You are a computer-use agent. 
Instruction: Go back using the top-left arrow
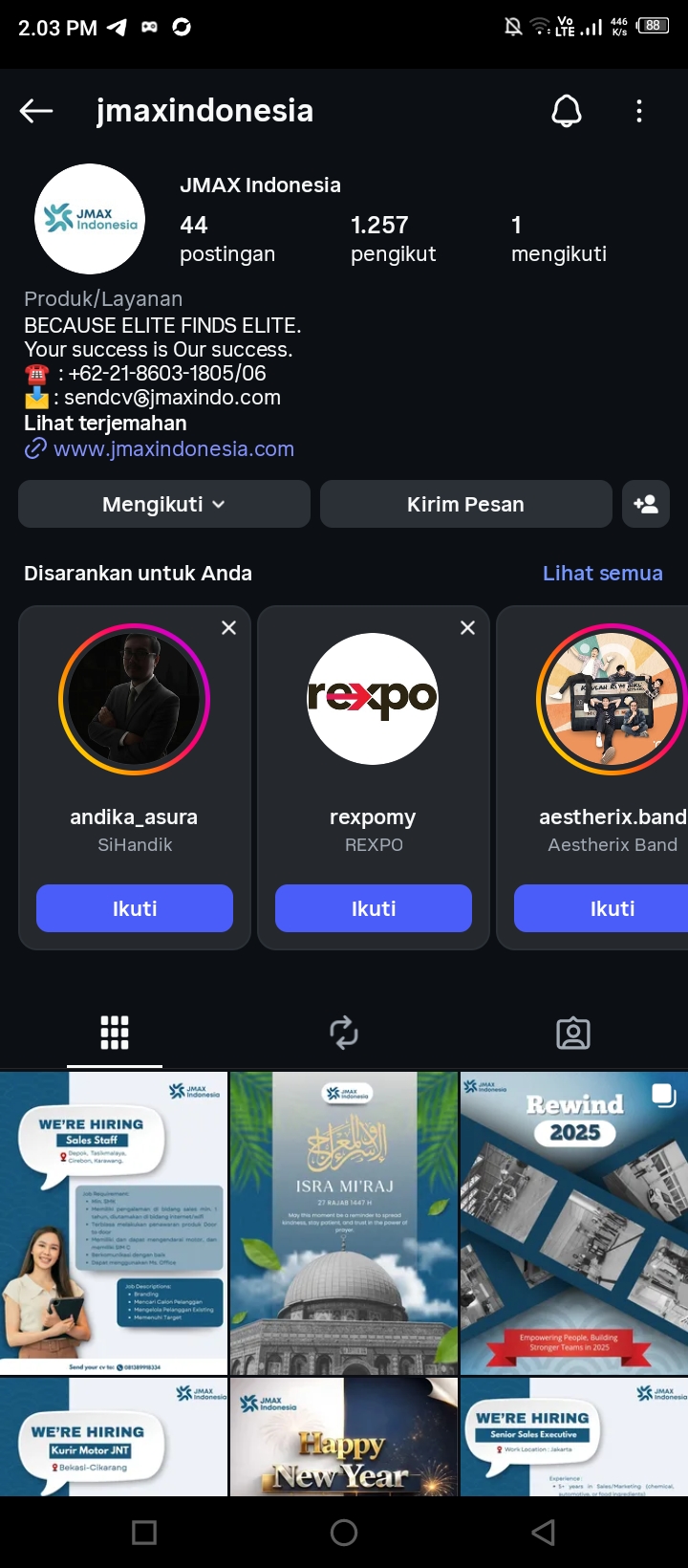click(36, 111)
